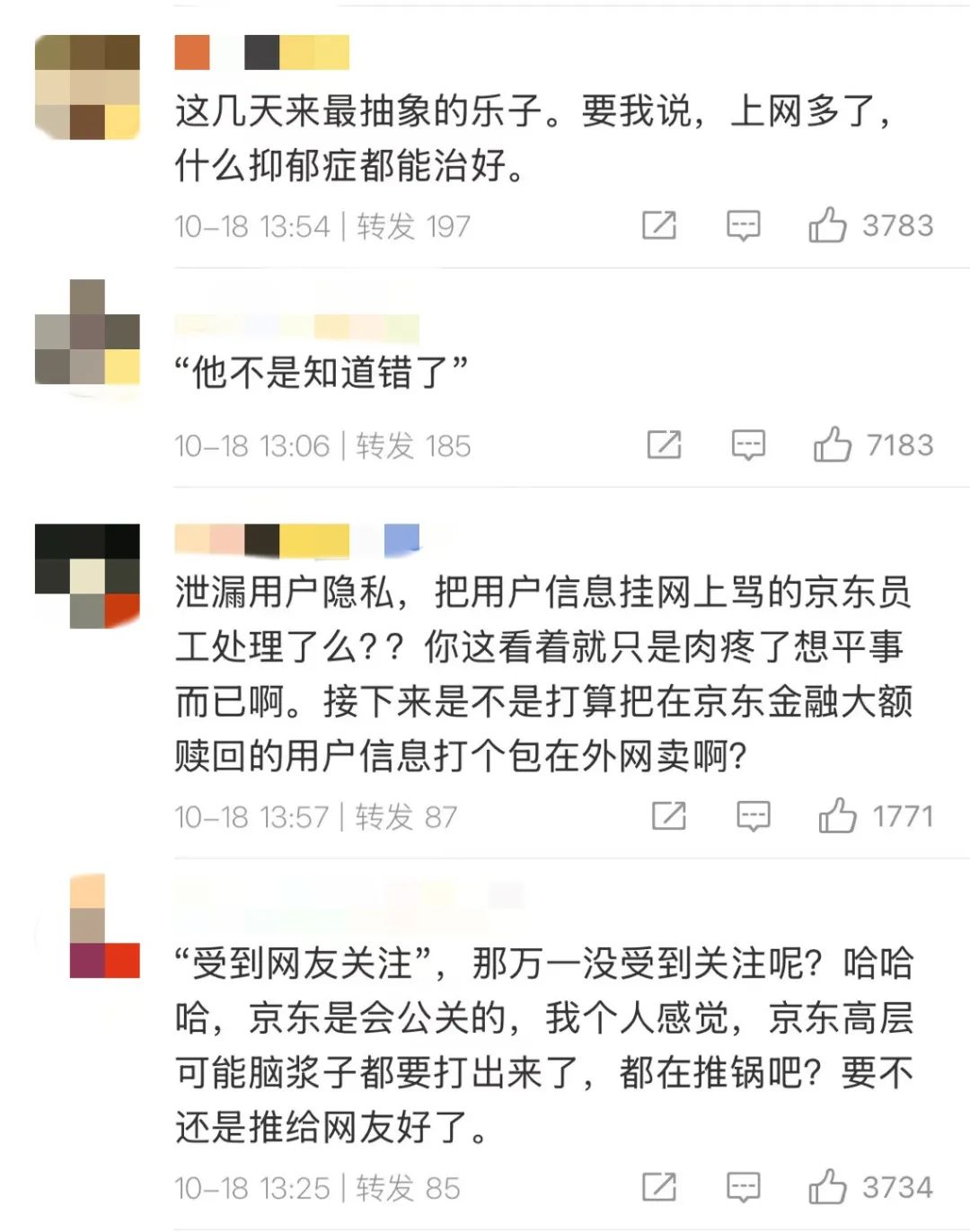Screen dimensions: 970x1232
Task: Reply to the comment posted at 13:54
Action: pyautogui.click(x=743, y=225)
